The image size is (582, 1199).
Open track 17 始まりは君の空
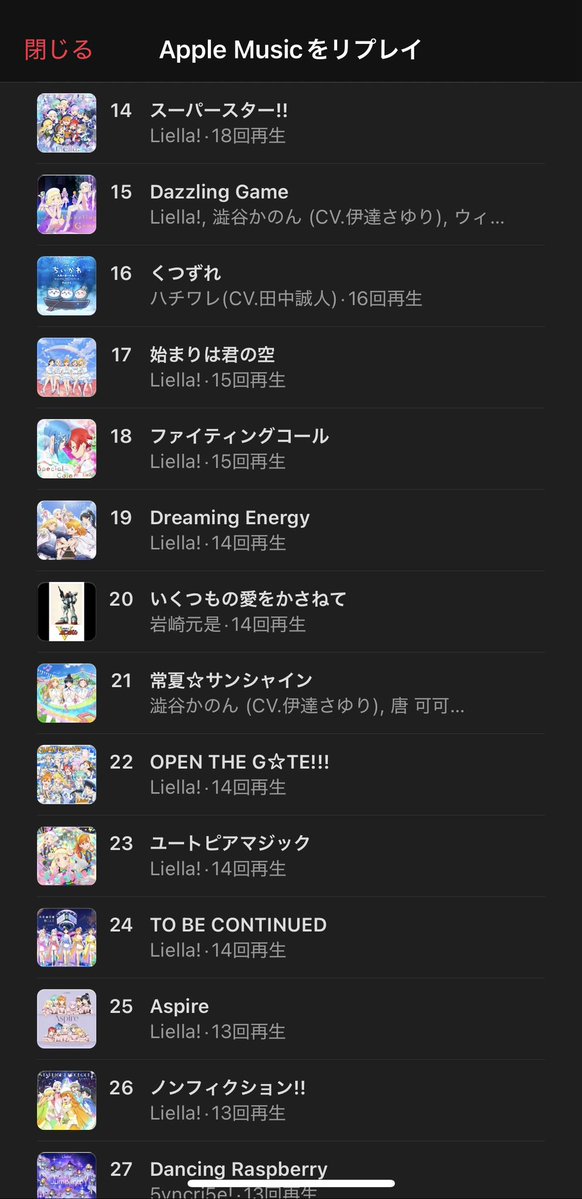coord(291,367)
